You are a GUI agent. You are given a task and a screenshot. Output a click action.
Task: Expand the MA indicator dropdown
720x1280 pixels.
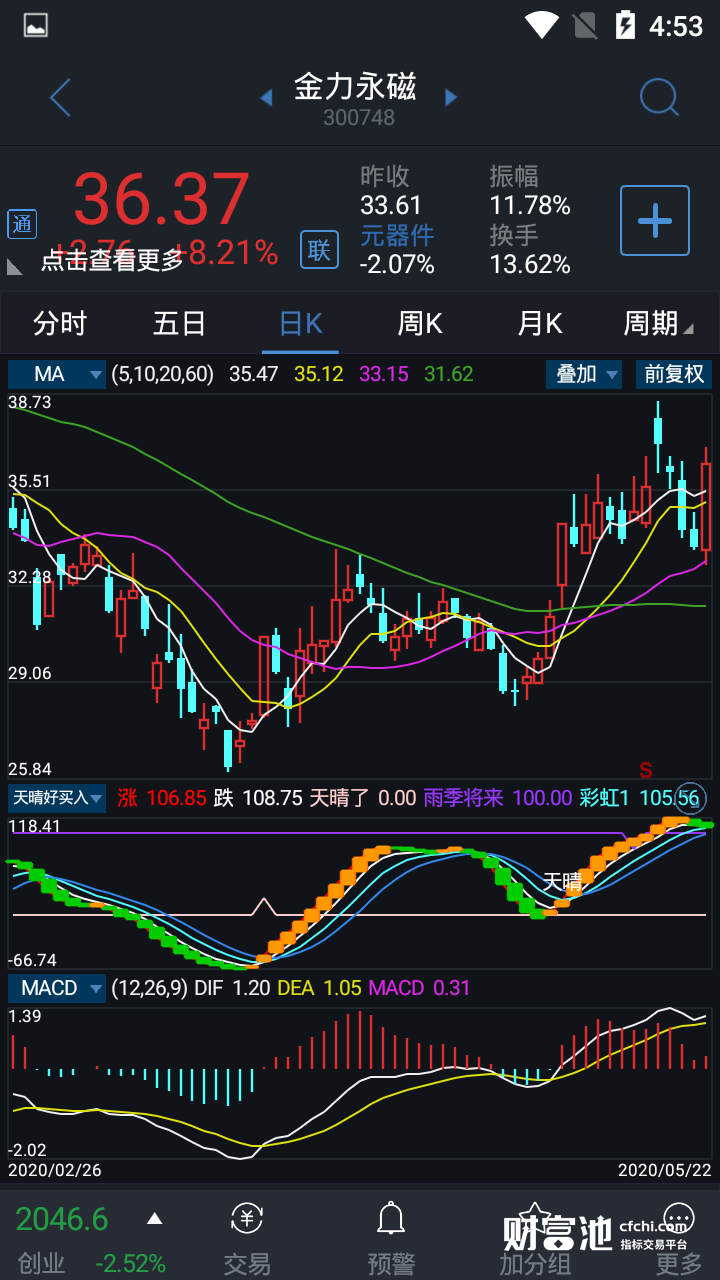57,374
